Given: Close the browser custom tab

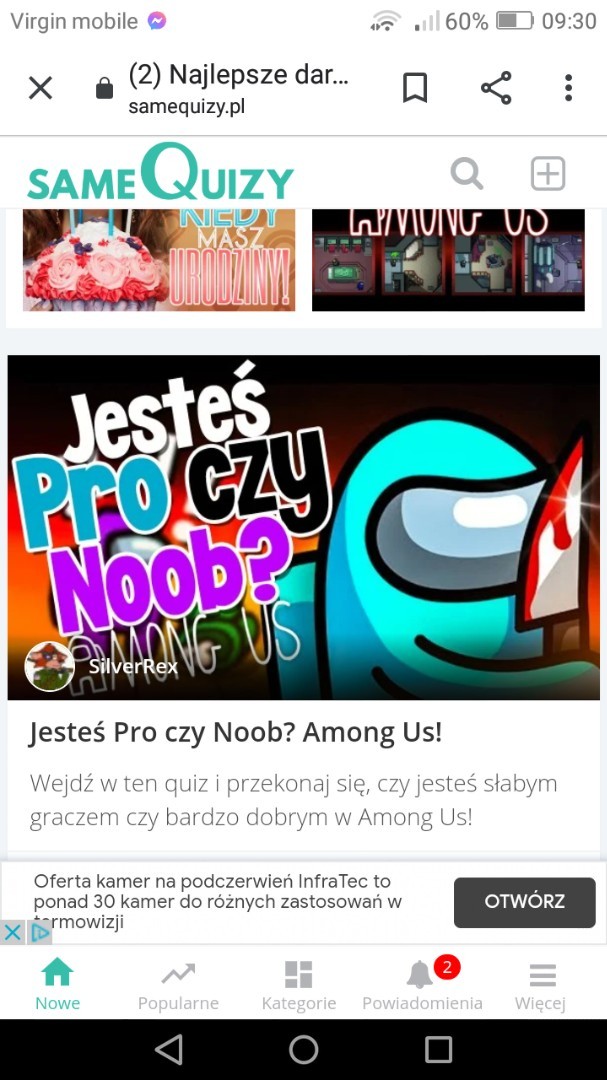Looking at the screenshot, I should click(40, 88).
